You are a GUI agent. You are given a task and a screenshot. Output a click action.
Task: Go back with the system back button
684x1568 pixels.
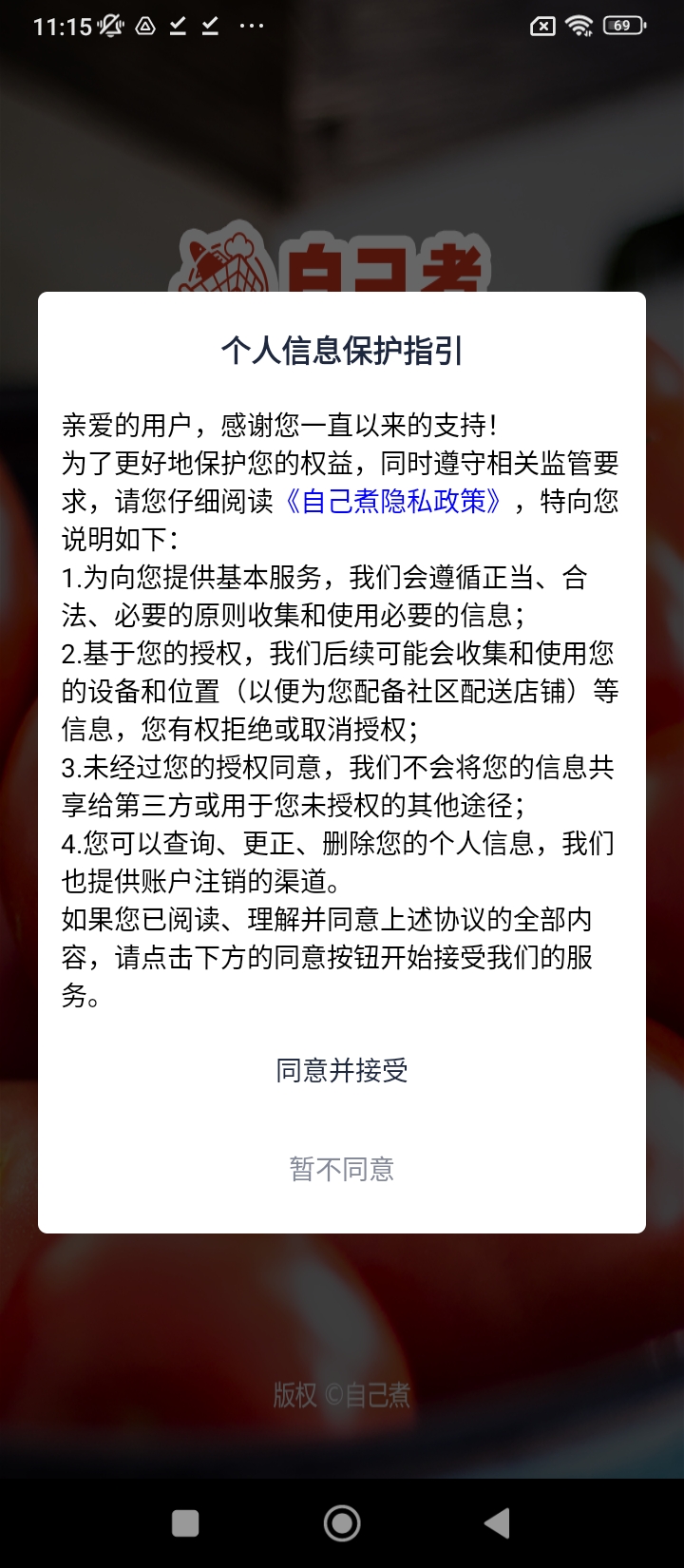497,1523
